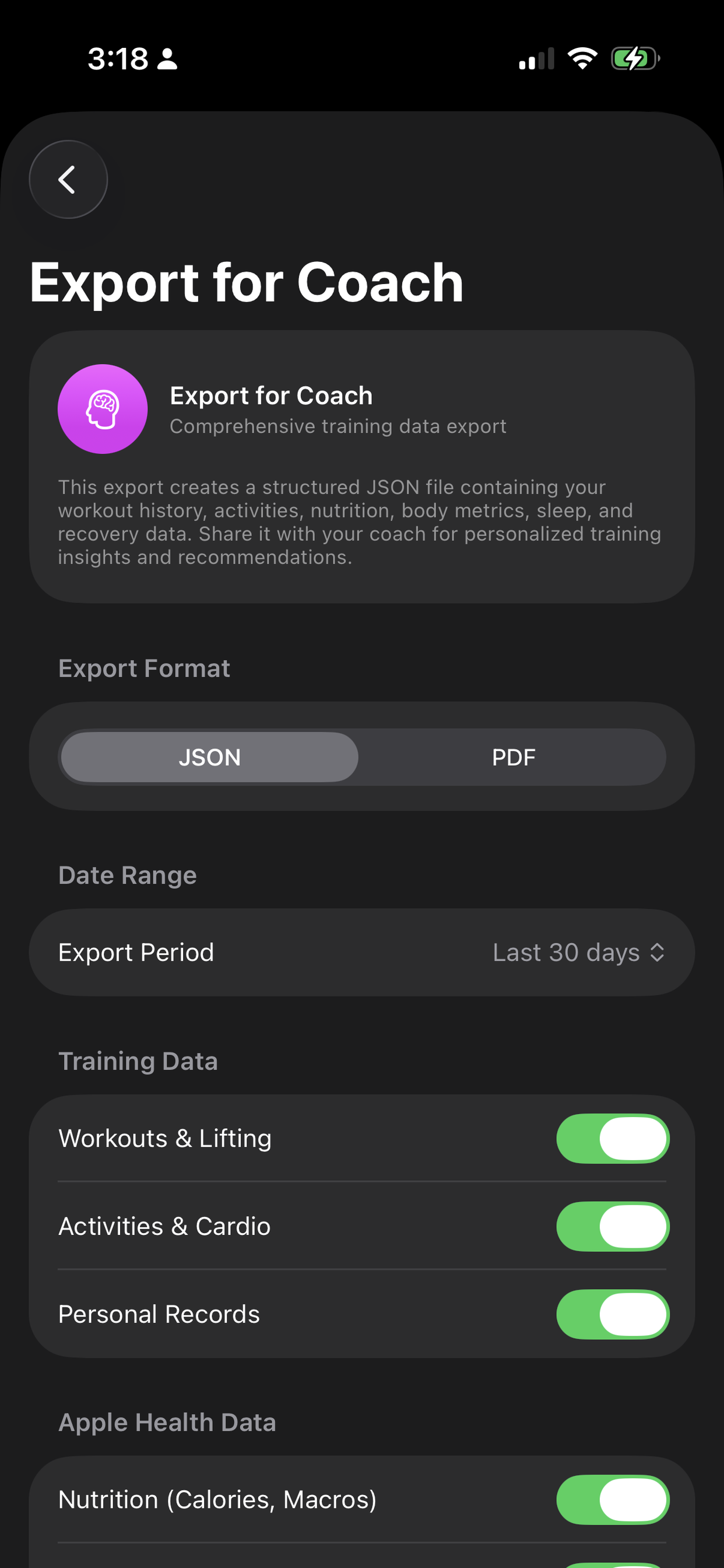The image size is (724, 1568).
Task: Disable the Workouts & Lifting toggle
Action: point(613,1138)
